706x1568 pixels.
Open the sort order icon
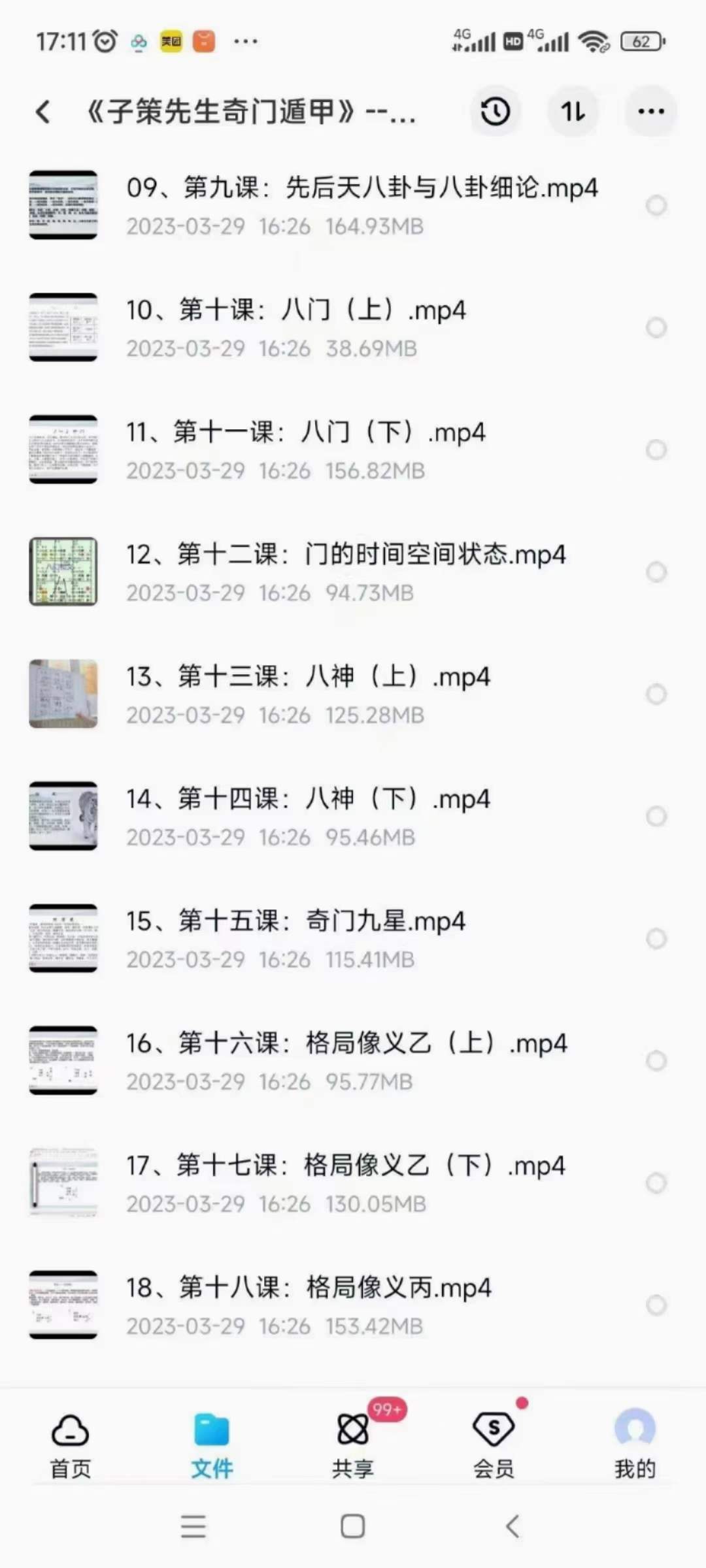[573, 111]
